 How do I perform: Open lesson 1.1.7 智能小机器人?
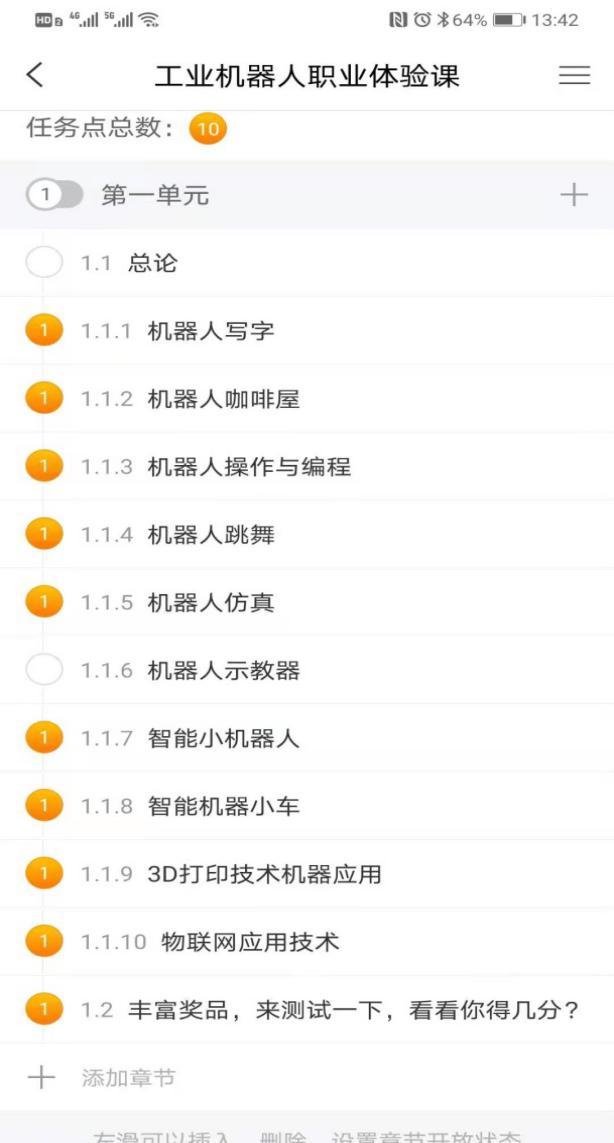coord(223,739)
